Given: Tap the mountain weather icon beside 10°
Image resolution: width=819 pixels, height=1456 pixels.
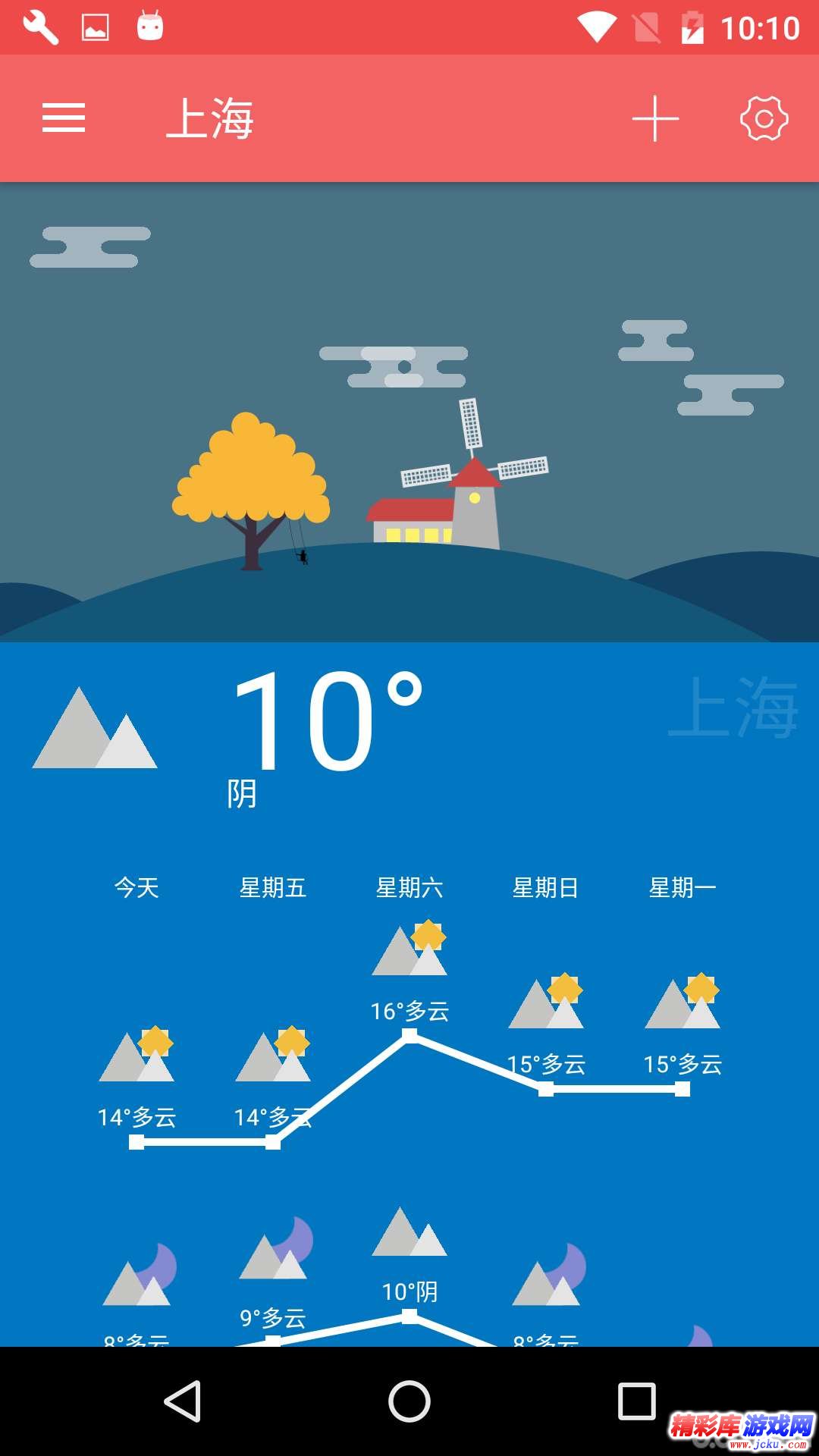Looking at the screenshot, I should point(96,728).
